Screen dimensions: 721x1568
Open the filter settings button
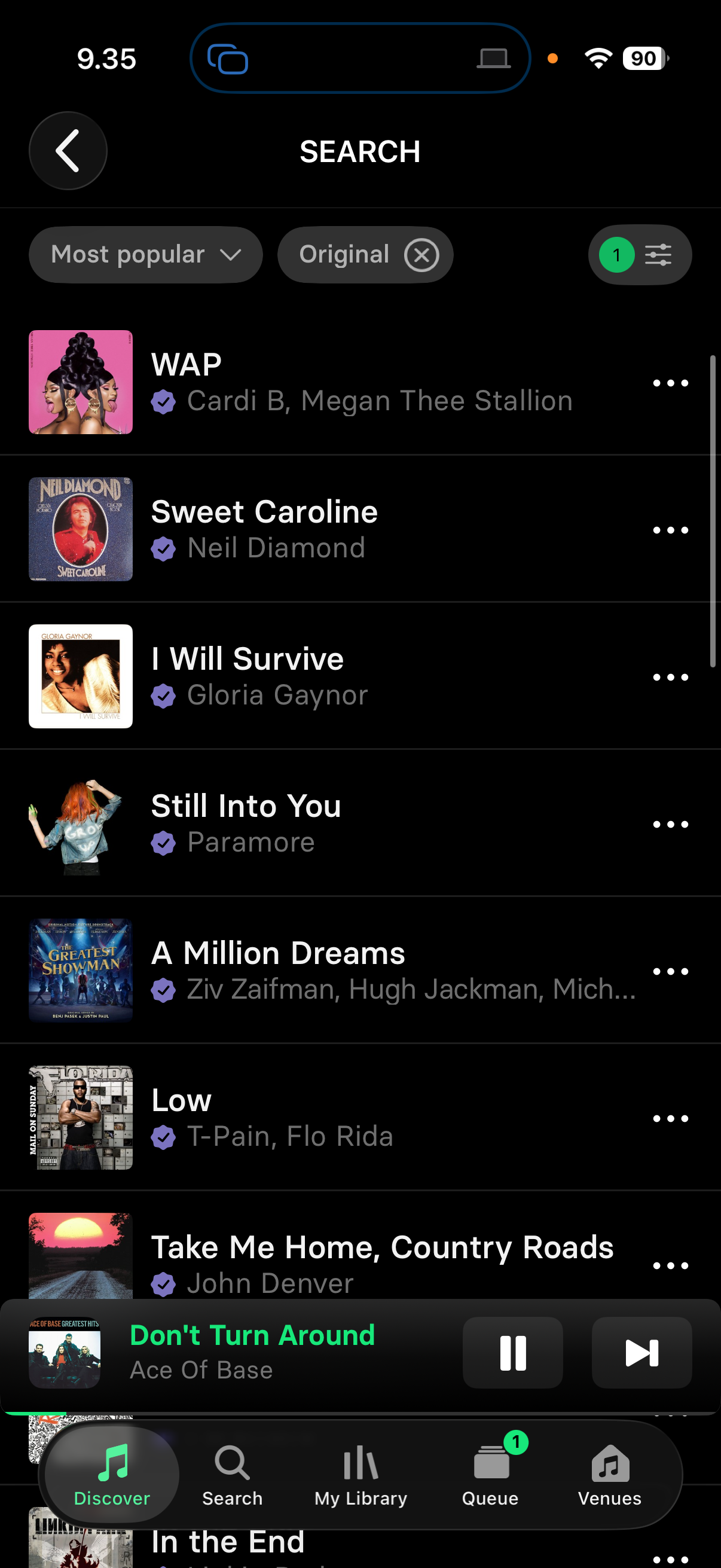(640, 255)
